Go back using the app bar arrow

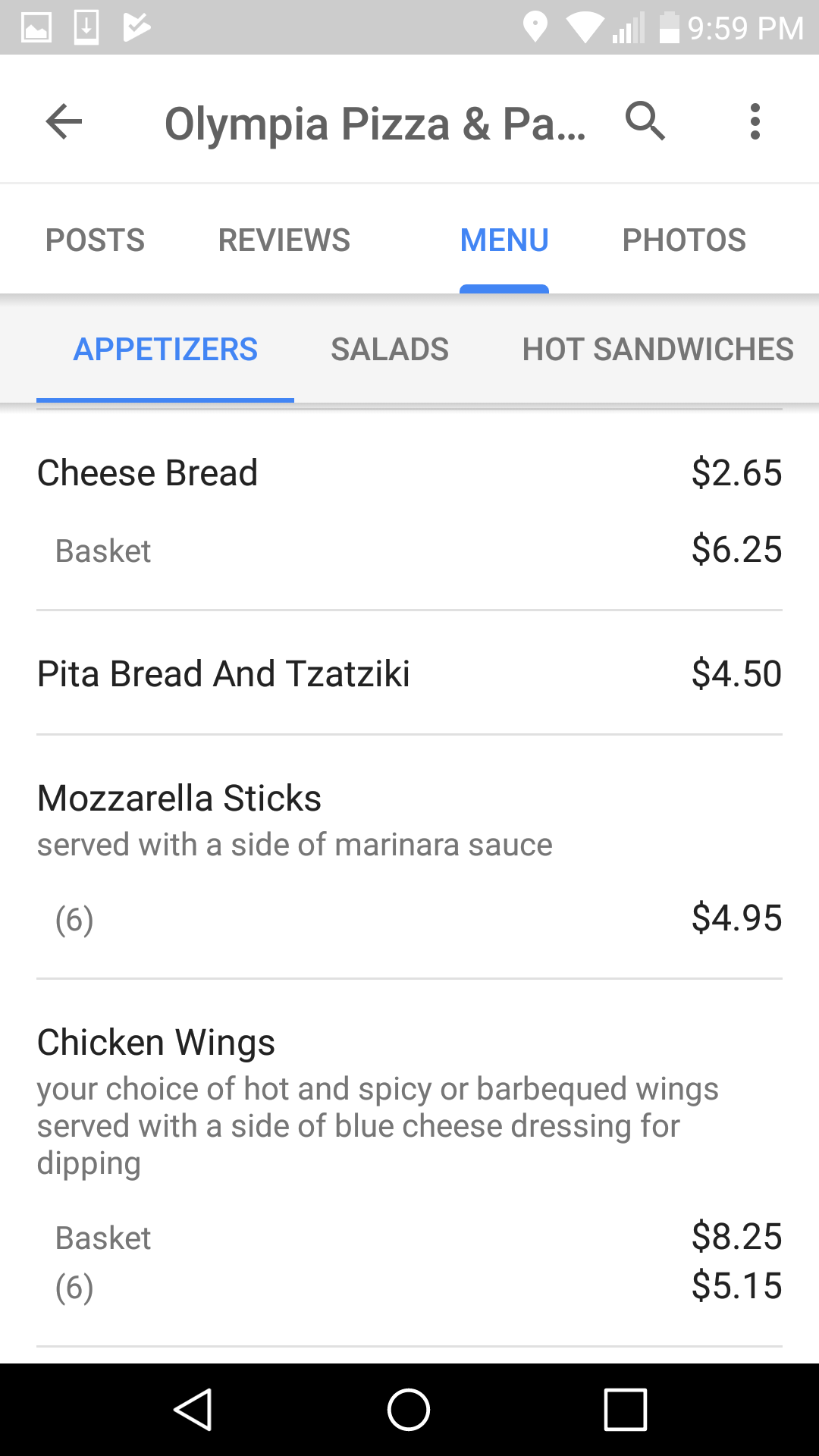pyautogui.click(x=64, y=122)
